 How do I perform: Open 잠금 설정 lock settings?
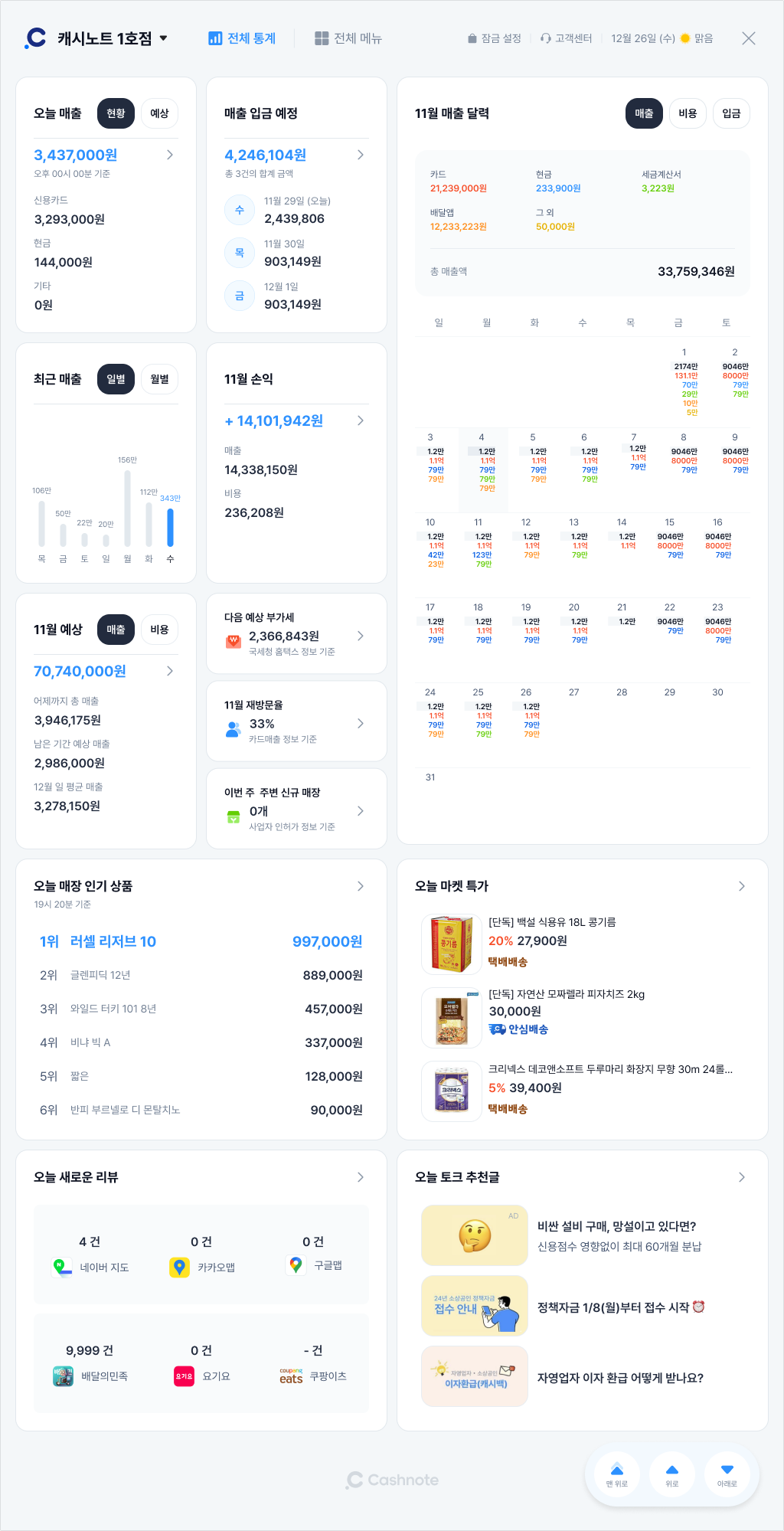pyautogui.click(x=495, y=38)
